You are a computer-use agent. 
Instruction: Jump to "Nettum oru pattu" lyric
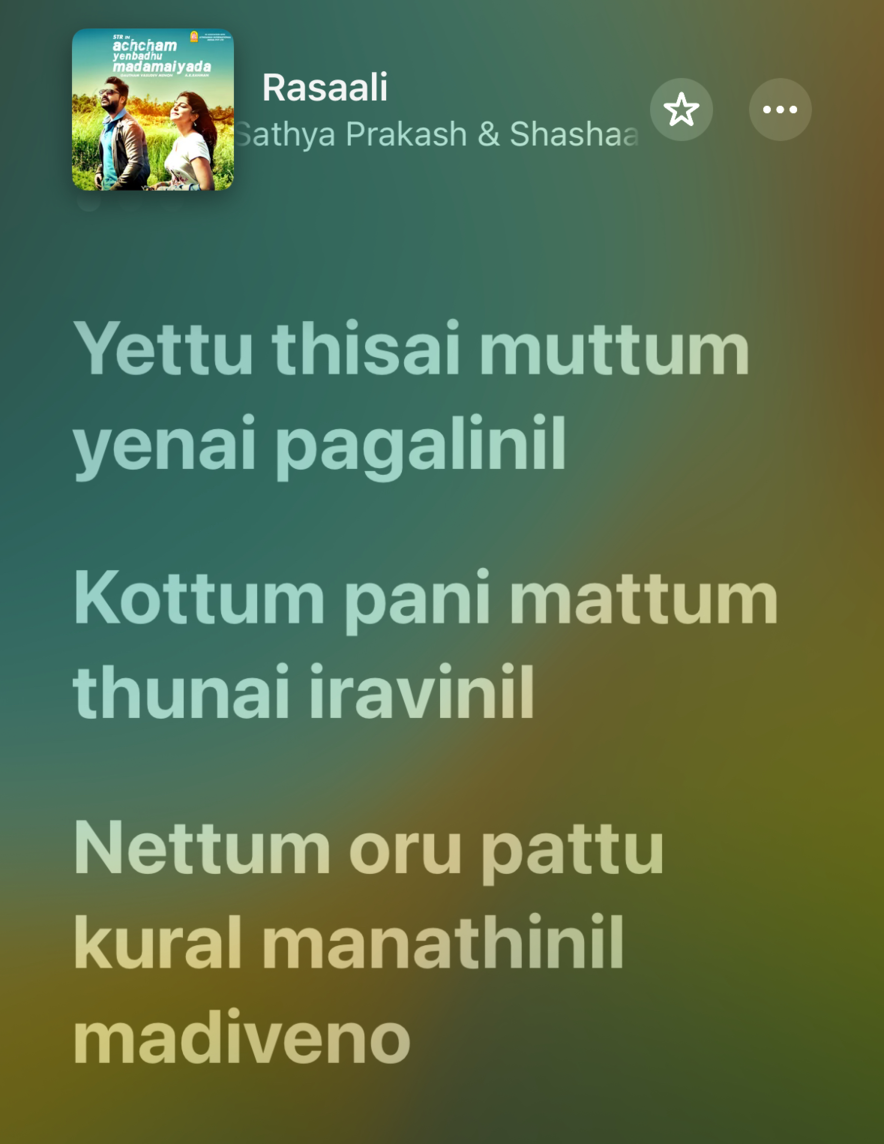click(367, 846)
